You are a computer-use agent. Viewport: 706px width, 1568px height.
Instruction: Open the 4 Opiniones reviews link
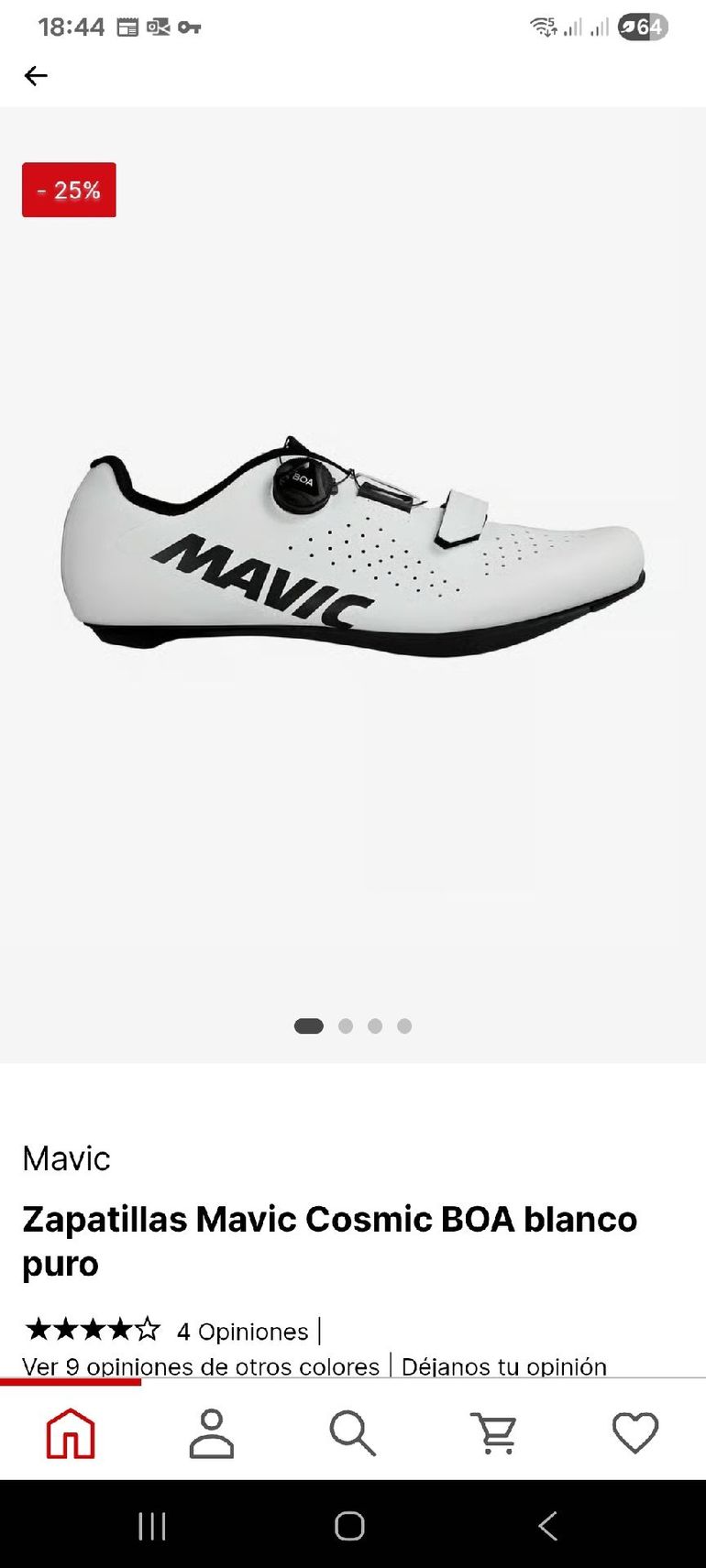[242, 1332]
